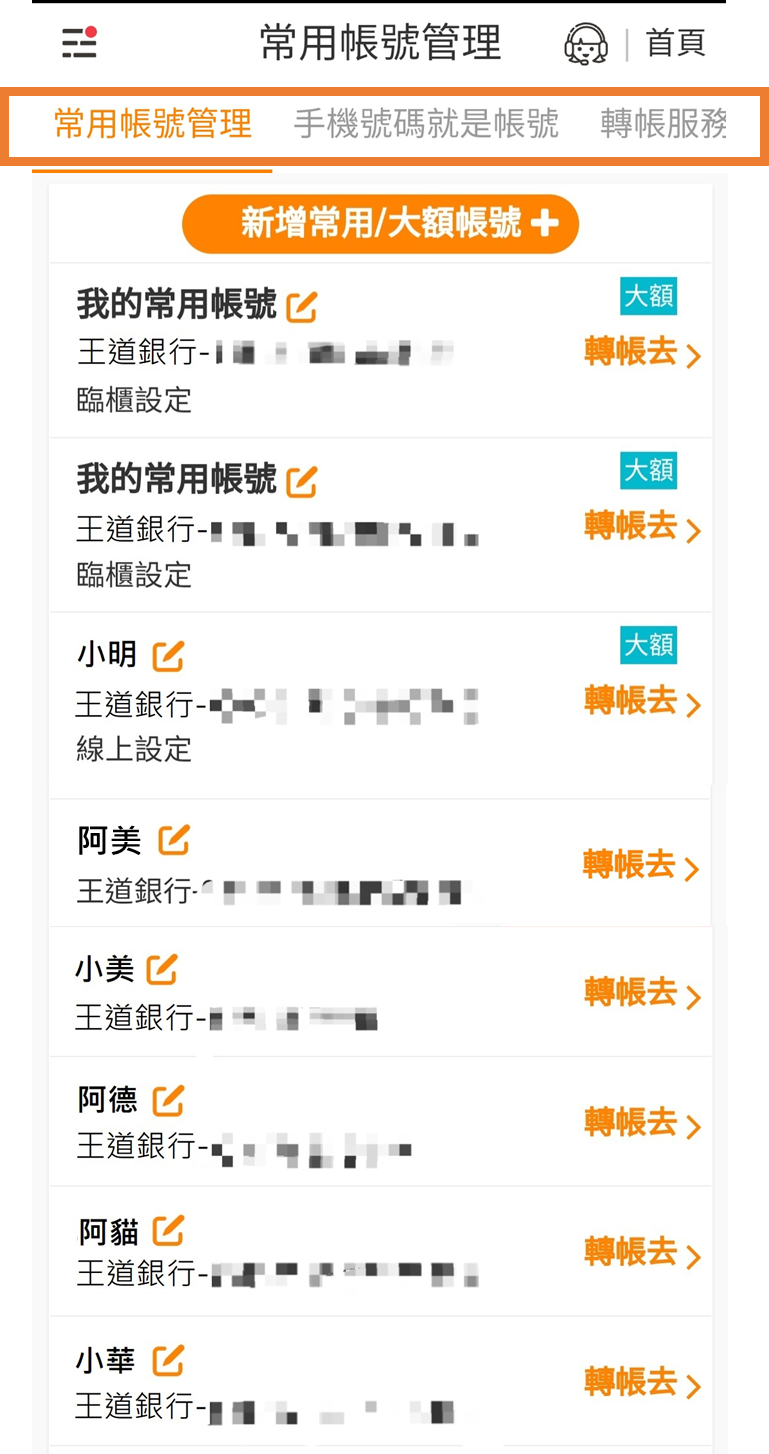This screenshot has height=1454, width=769.
Task: Open the customer service headset icon
Action: coord(586,44)
